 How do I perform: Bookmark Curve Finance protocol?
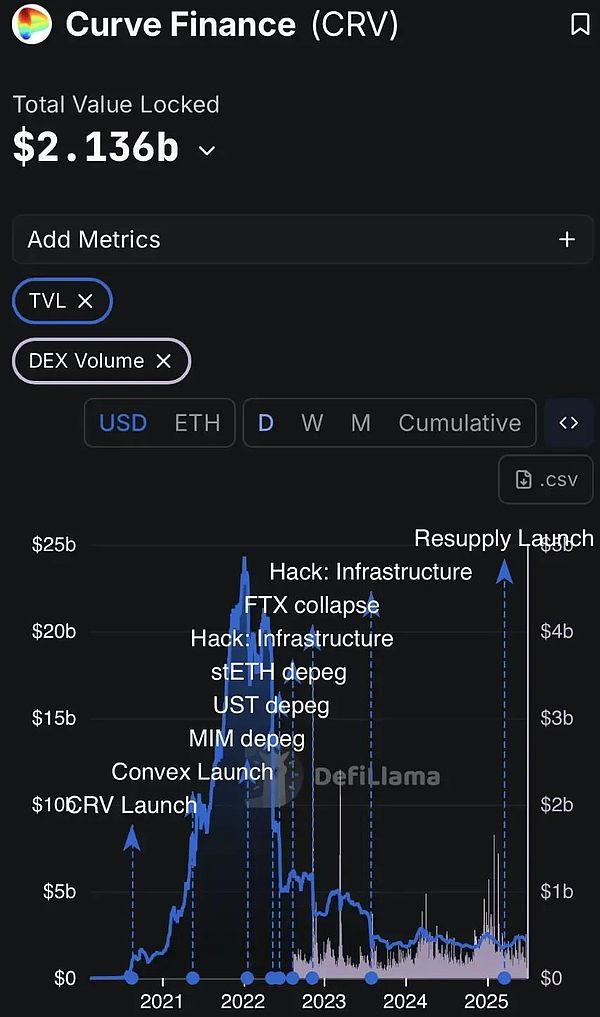[579, 25]
